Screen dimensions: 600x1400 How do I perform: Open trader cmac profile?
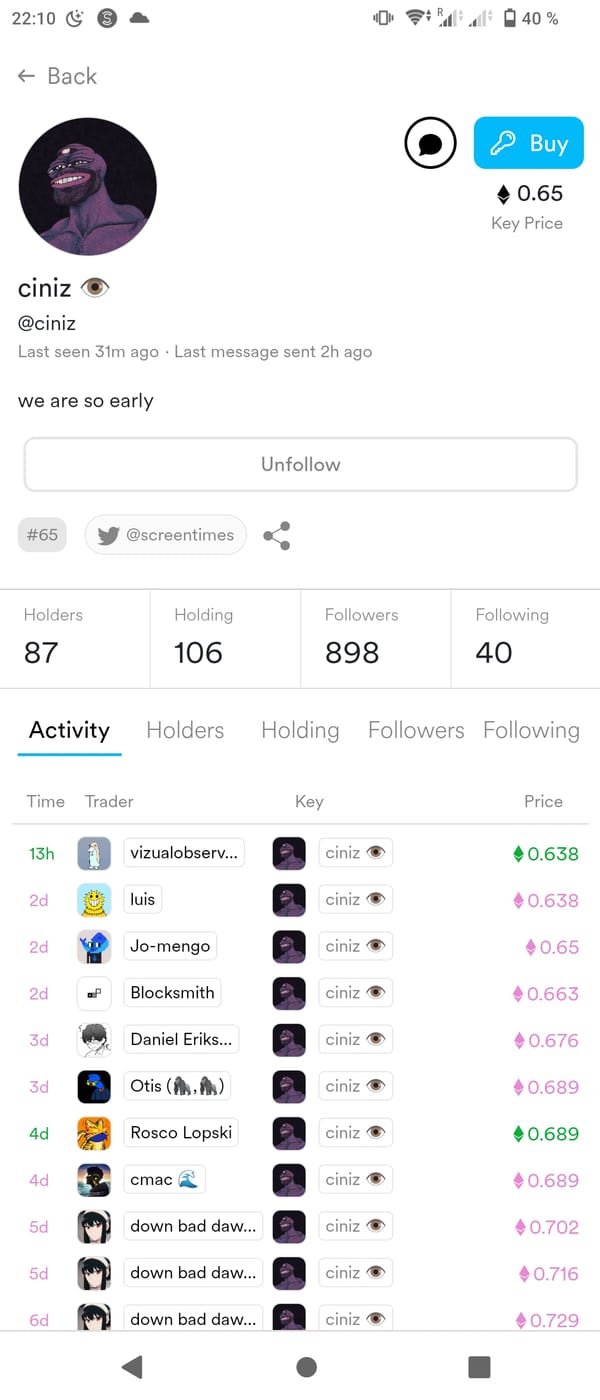(164, 1179)
